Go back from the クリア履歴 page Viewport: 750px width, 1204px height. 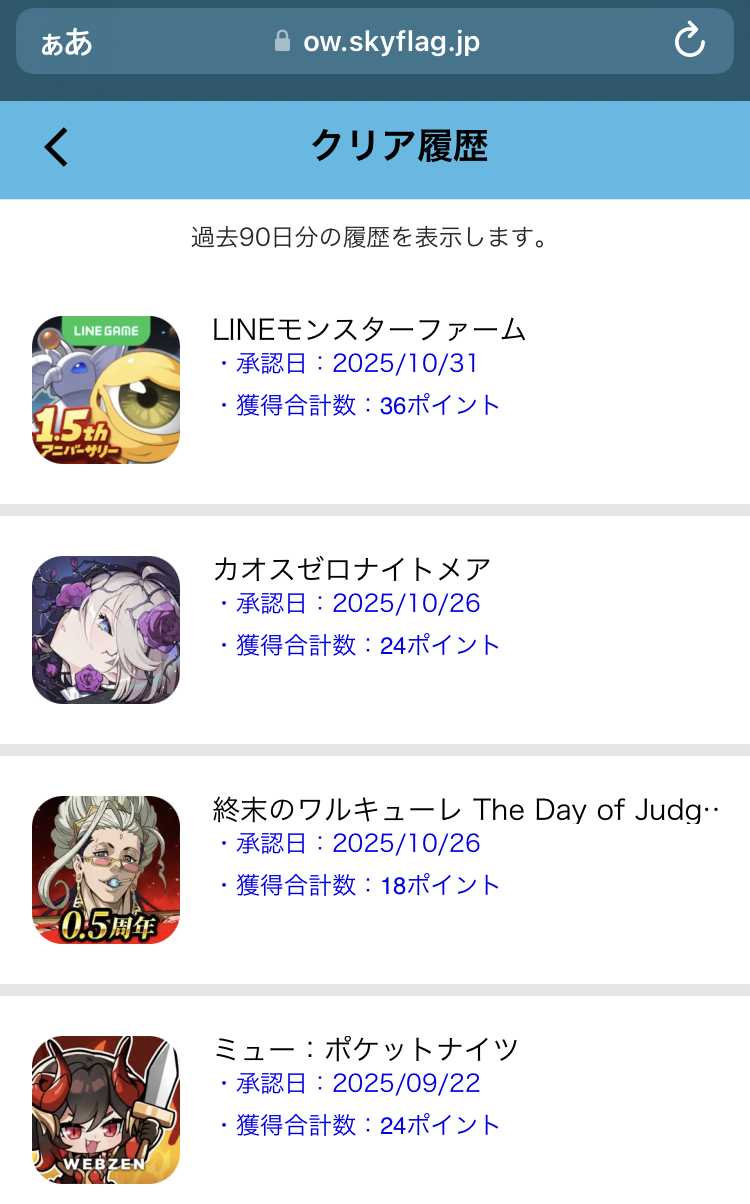[57, 147]
